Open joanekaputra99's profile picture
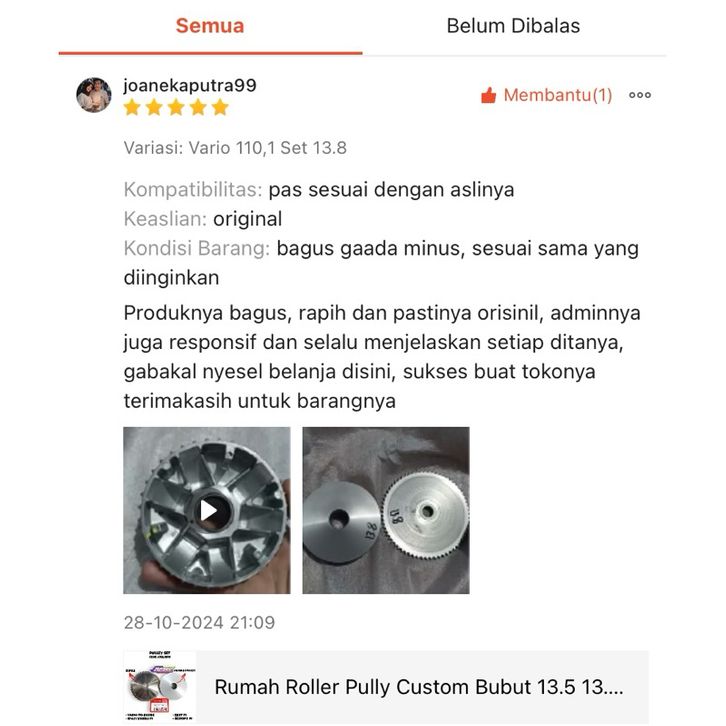 (94, 94)
